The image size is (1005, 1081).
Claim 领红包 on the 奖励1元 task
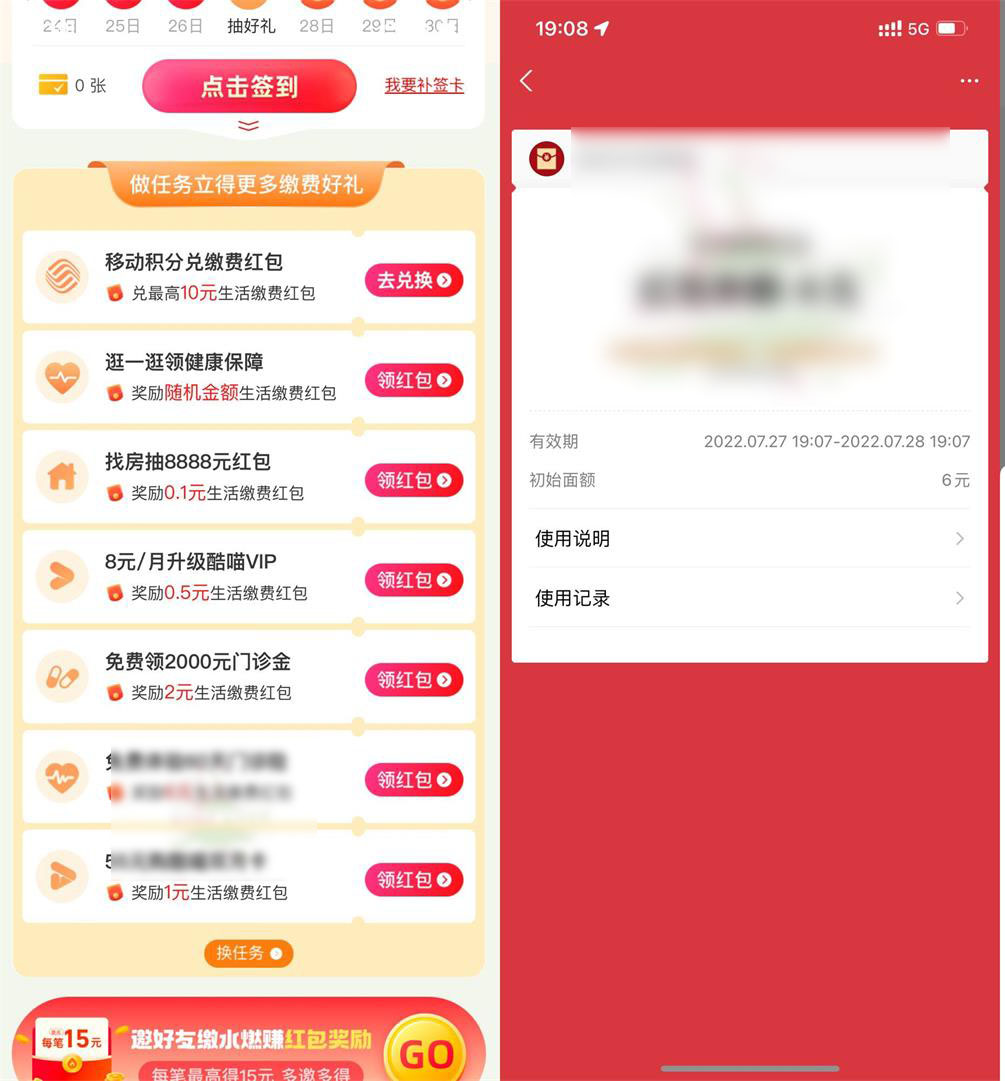[x=413, y=880]
